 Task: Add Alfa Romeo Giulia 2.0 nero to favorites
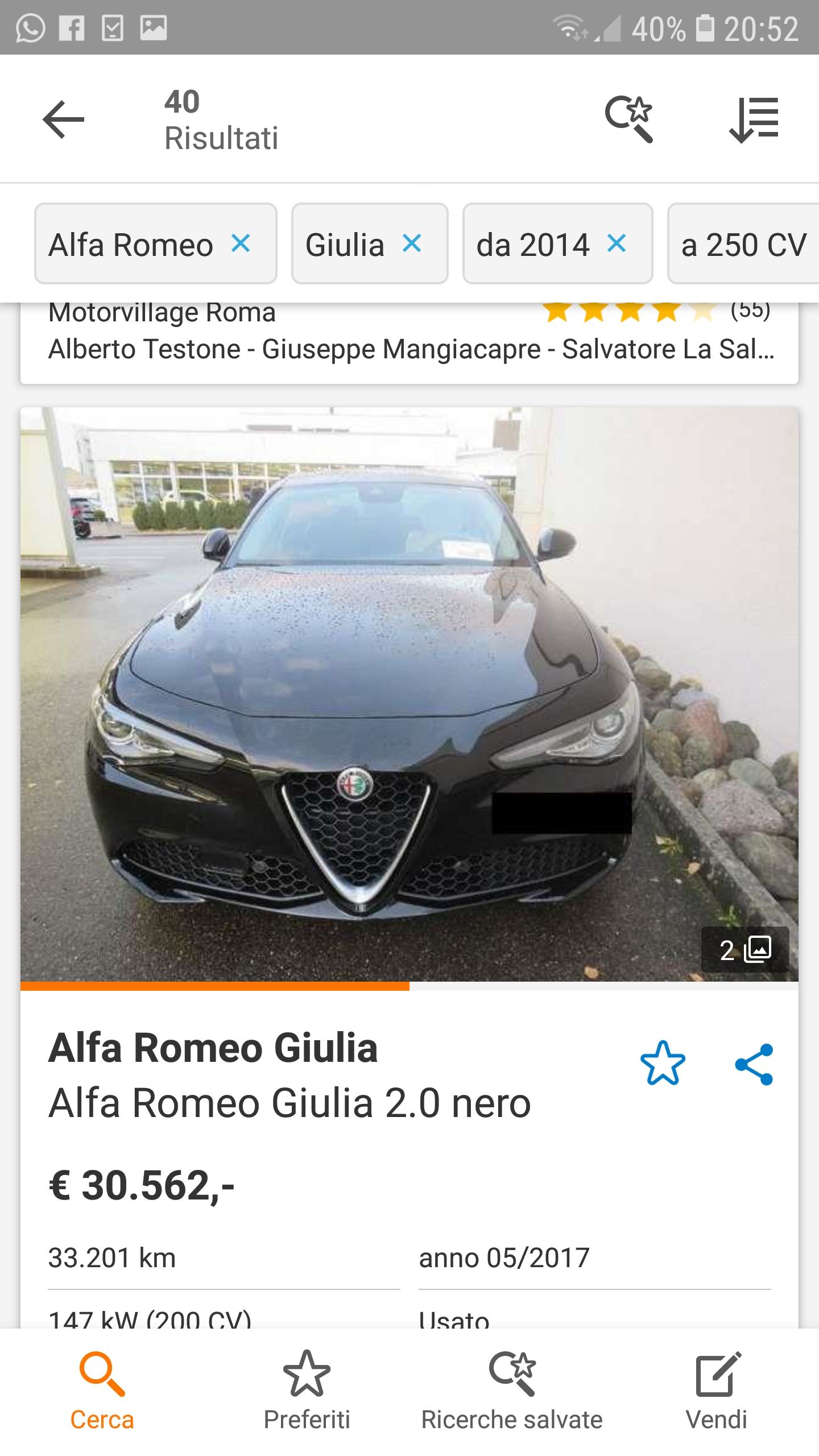pyautogui.click(x=663, y=1064)
